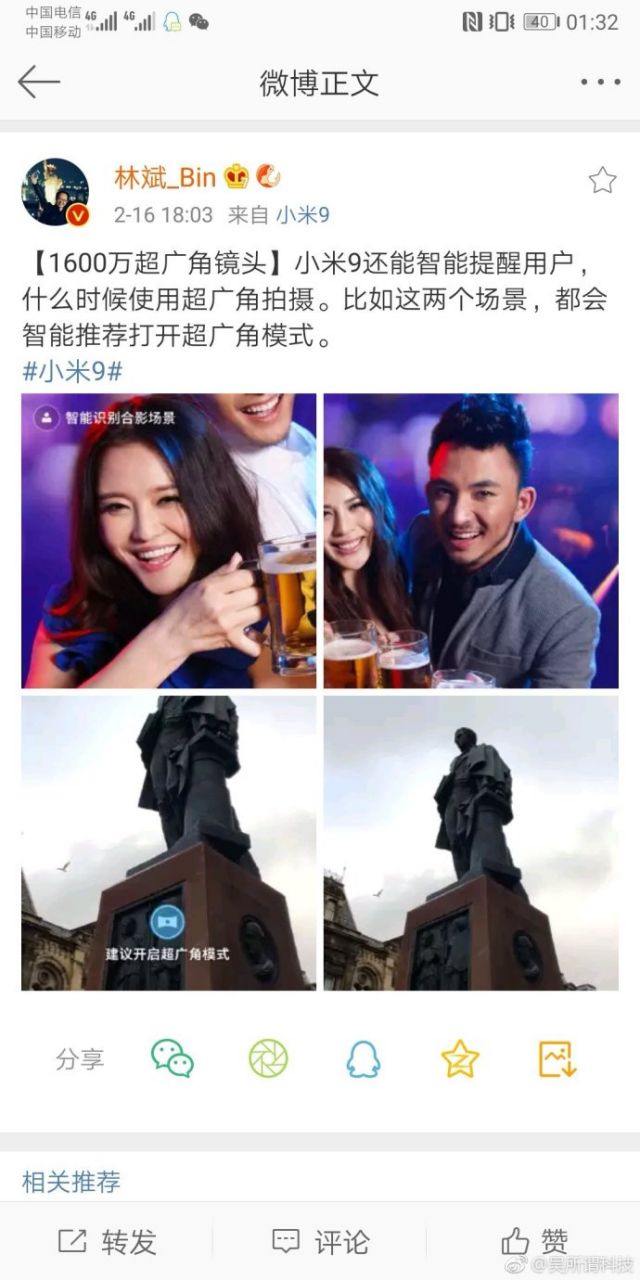Open 评论 to comment
Screen dimensions: 640x1280
pyautogui.click(x=320, y=1242)
